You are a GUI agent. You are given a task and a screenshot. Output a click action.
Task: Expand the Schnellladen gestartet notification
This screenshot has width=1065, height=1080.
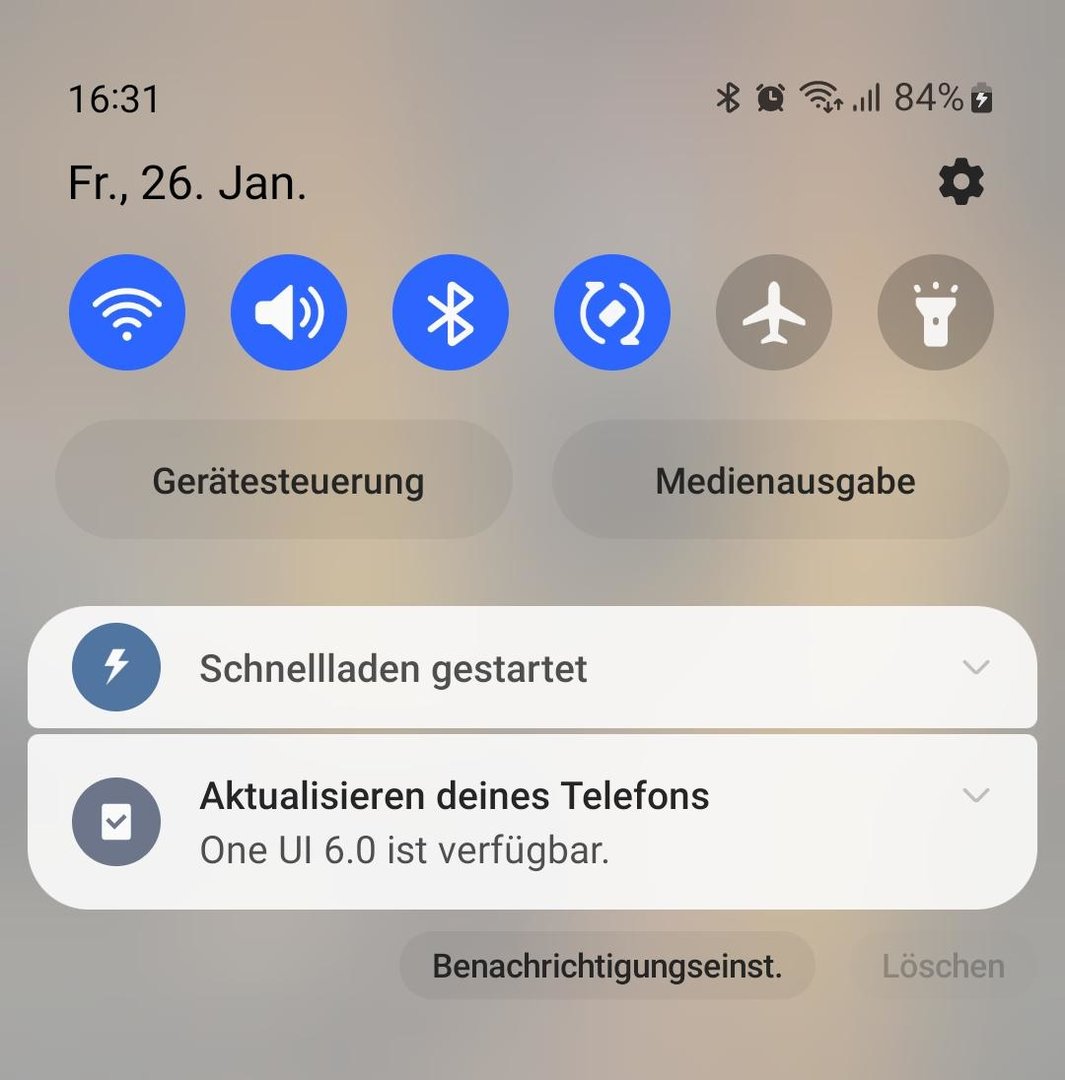975,667
